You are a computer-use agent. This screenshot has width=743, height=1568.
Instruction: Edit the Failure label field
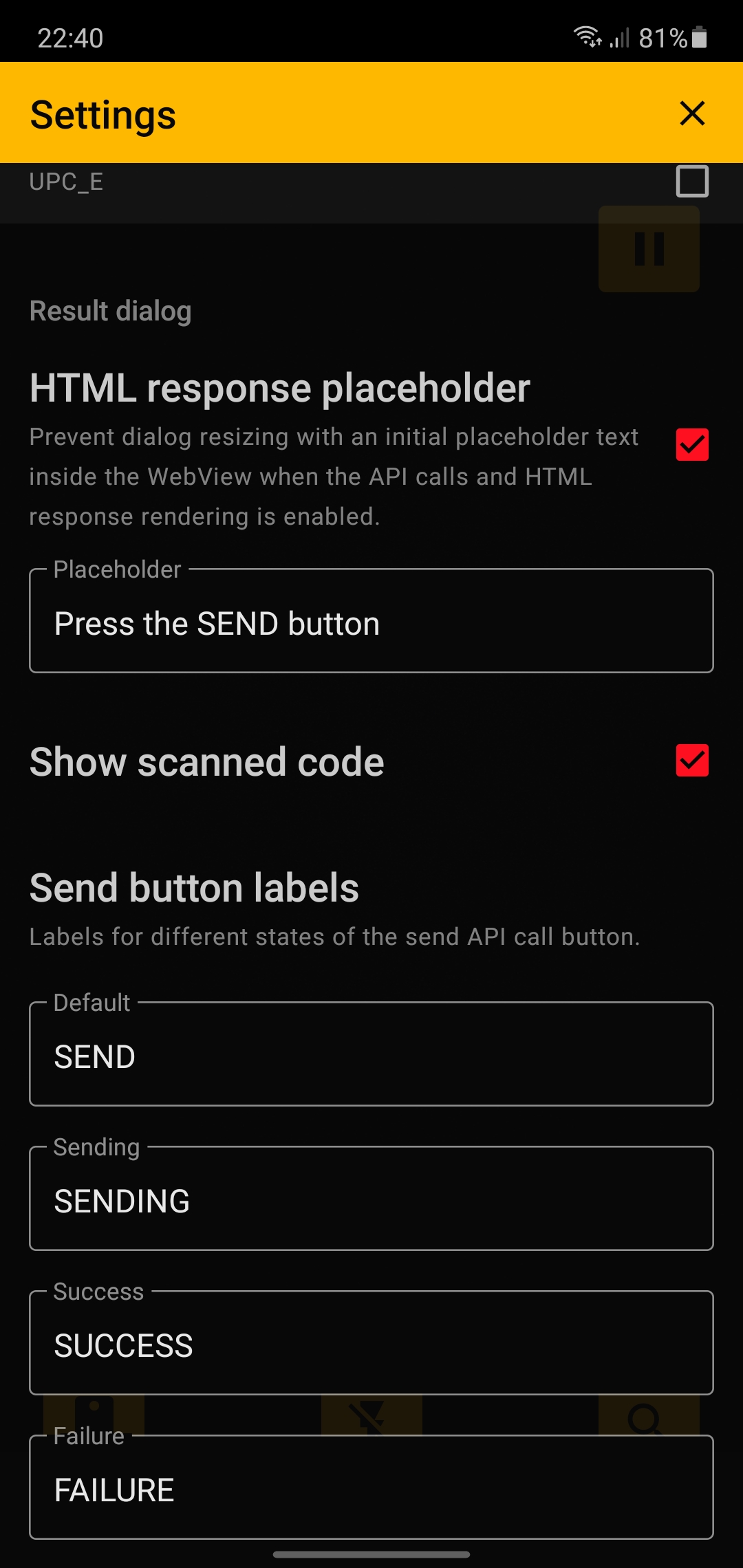[371, 1488]
